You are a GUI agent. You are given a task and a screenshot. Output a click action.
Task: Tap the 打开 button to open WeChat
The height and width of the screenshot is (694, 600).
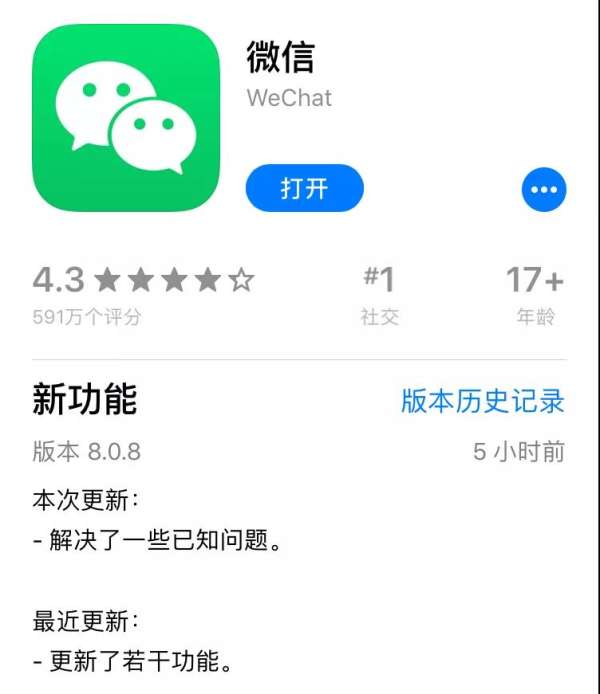tap(304, 188)
